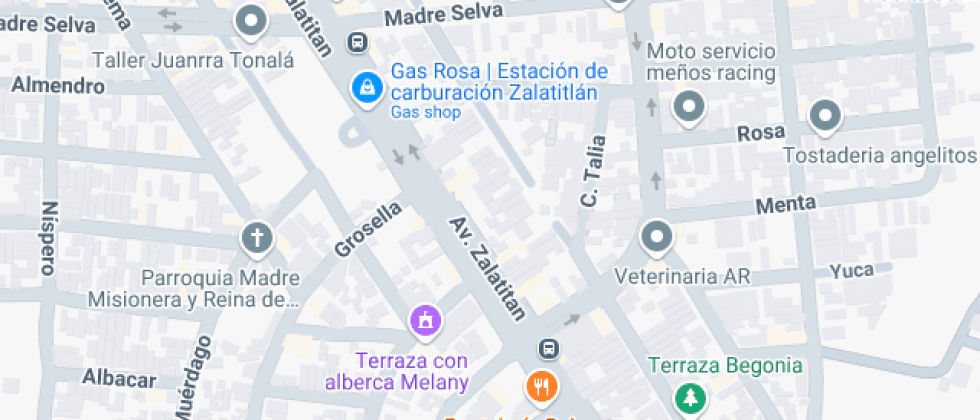Screen dimensions: 980x420
Task: Select the Parroquia Madre Misionera church pin
Action: (257, 239)
